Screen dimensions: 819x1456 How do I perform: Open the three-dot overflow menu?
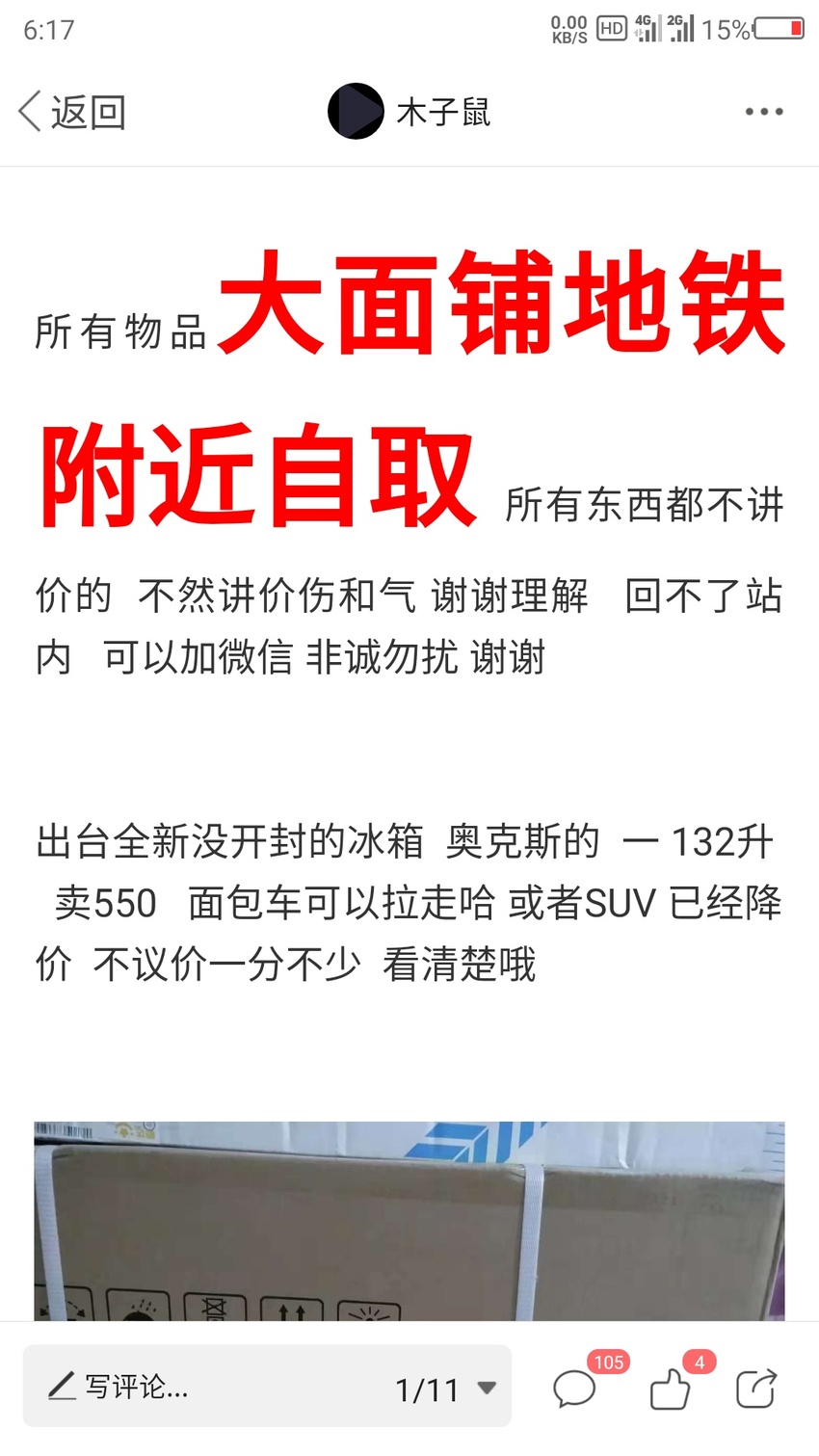pyautogui.click(x=763, y=112)
